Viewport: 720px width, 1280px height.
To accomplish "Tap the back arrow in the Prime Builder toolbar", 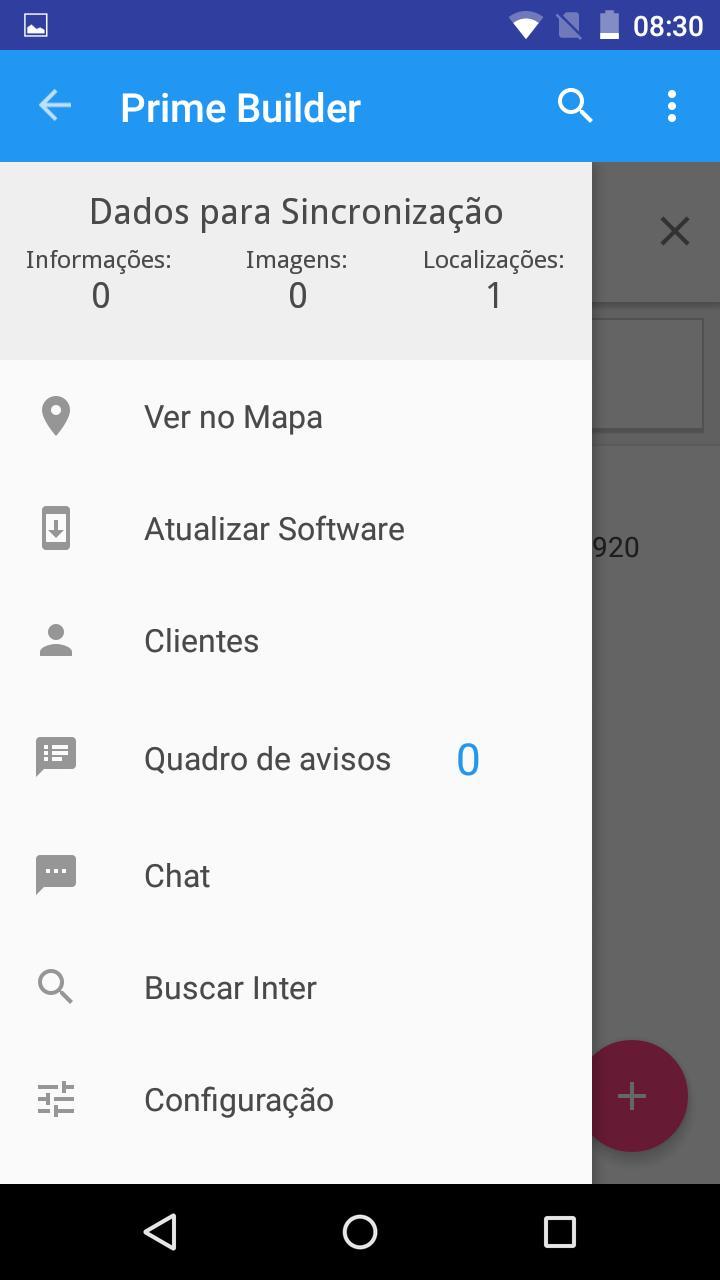I will point(55,105).
